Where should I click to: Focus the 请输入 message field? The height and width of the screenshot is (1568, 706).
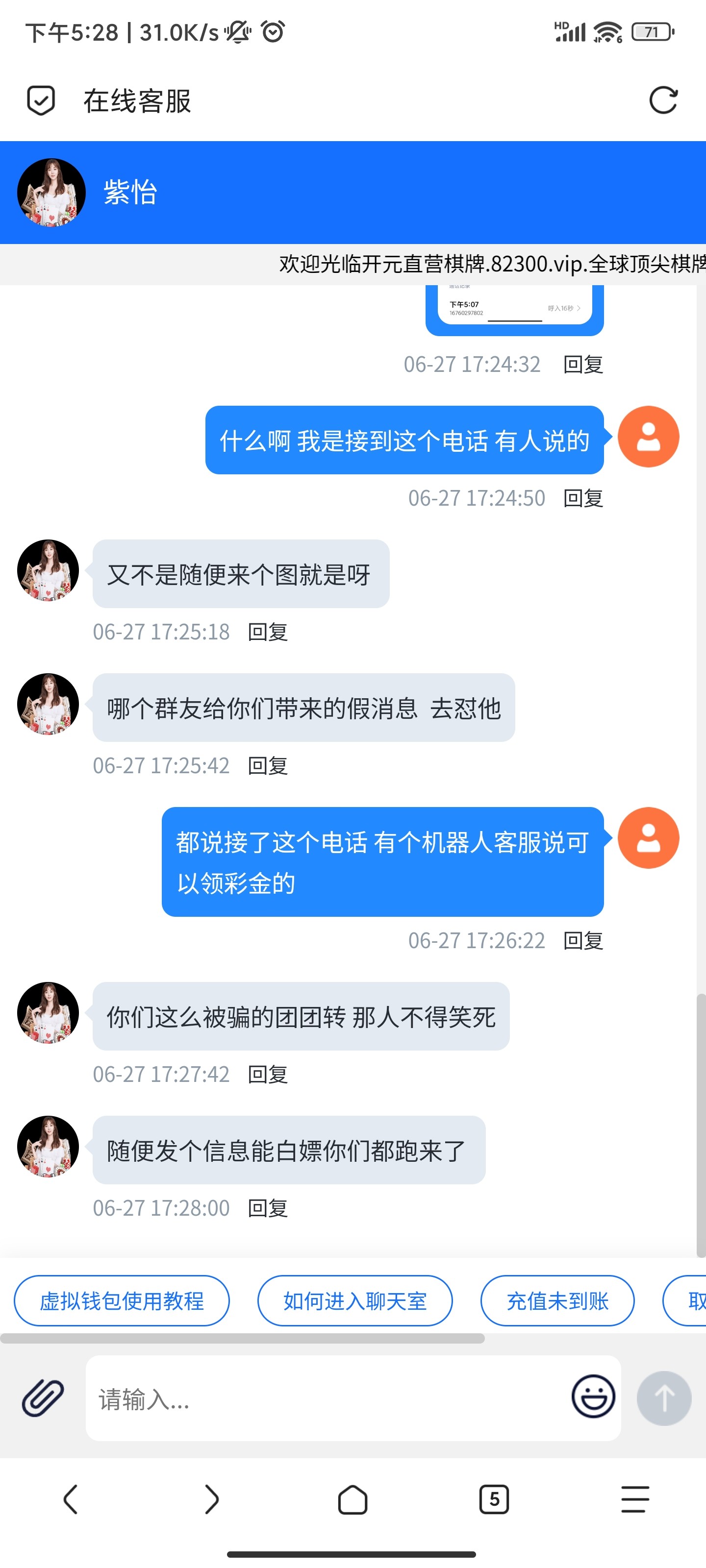tap(329, 1399)
